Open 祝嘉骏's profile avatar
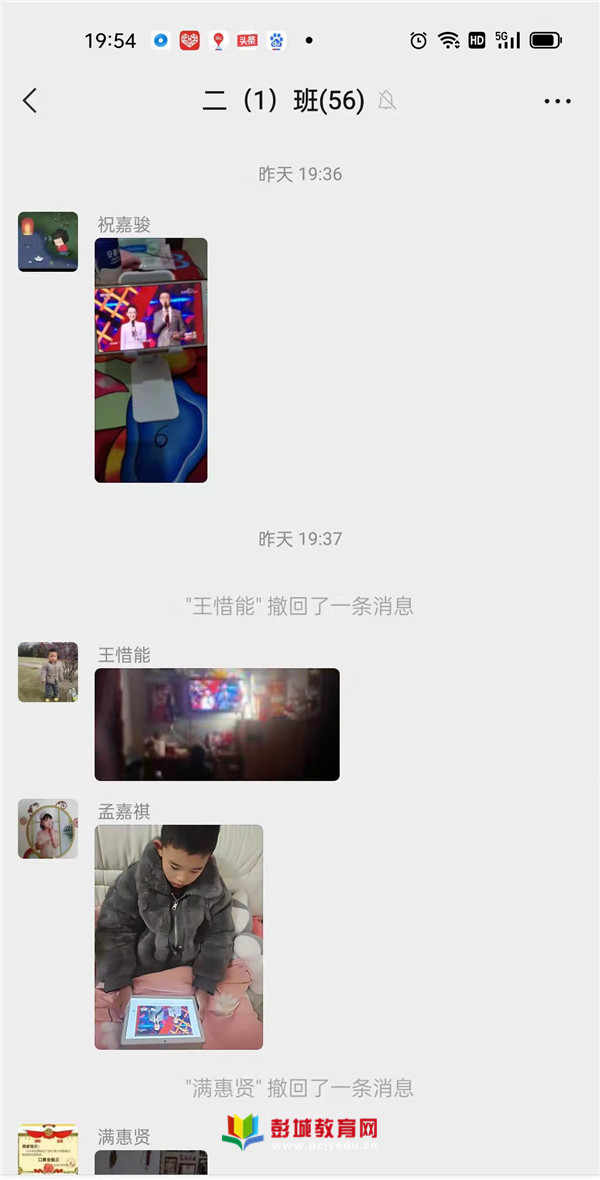 [48, 241]
